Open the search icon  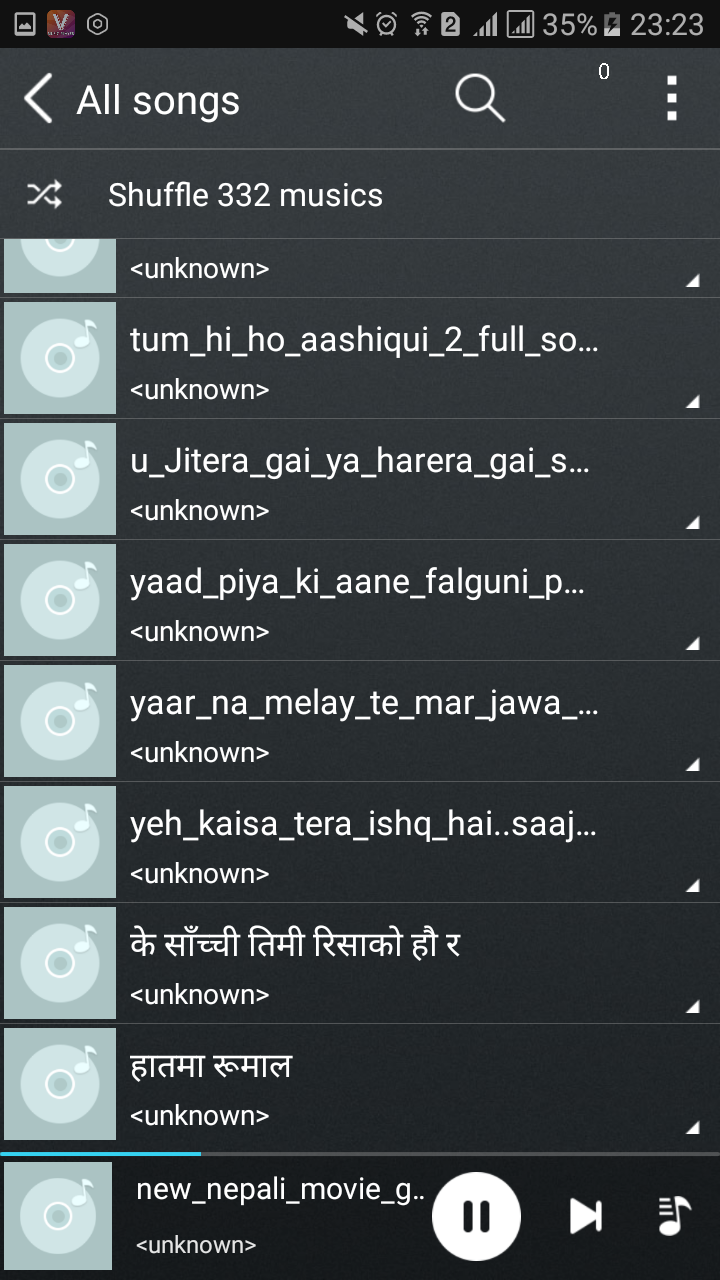click(480, 99)
